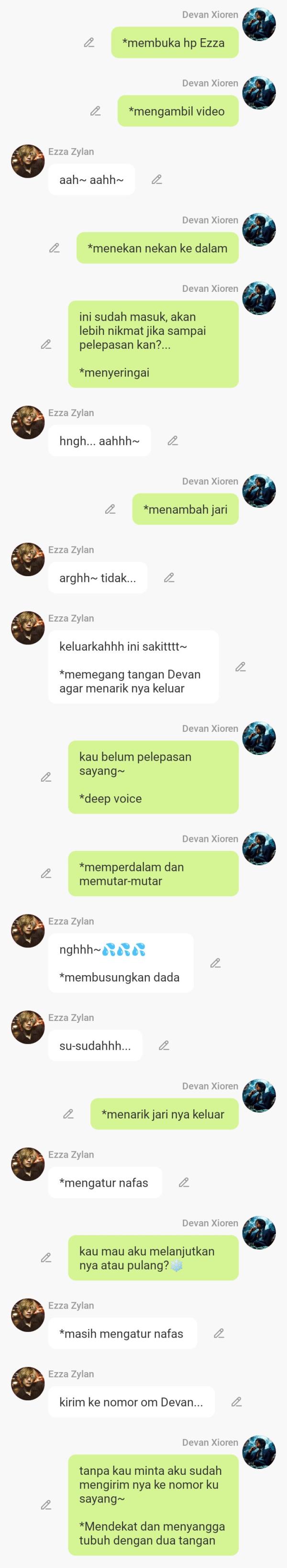This screenshot has height=1568, width=287.
Task: Tap edit pencil beside '*deep voice' message
Action: tap(46, 777)
